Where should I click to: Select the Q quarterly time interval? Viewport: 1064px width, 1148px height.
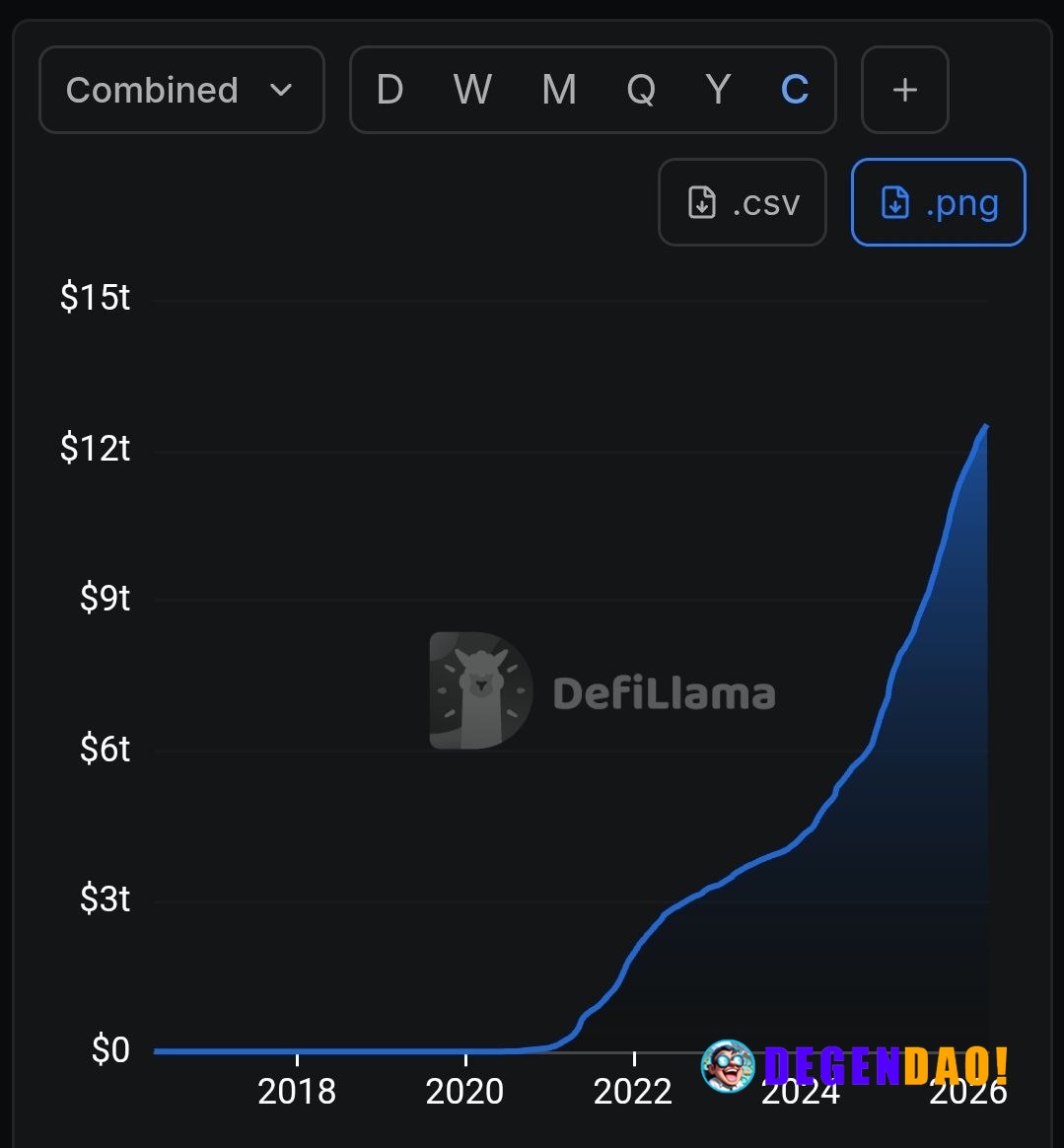click(641, 90)
